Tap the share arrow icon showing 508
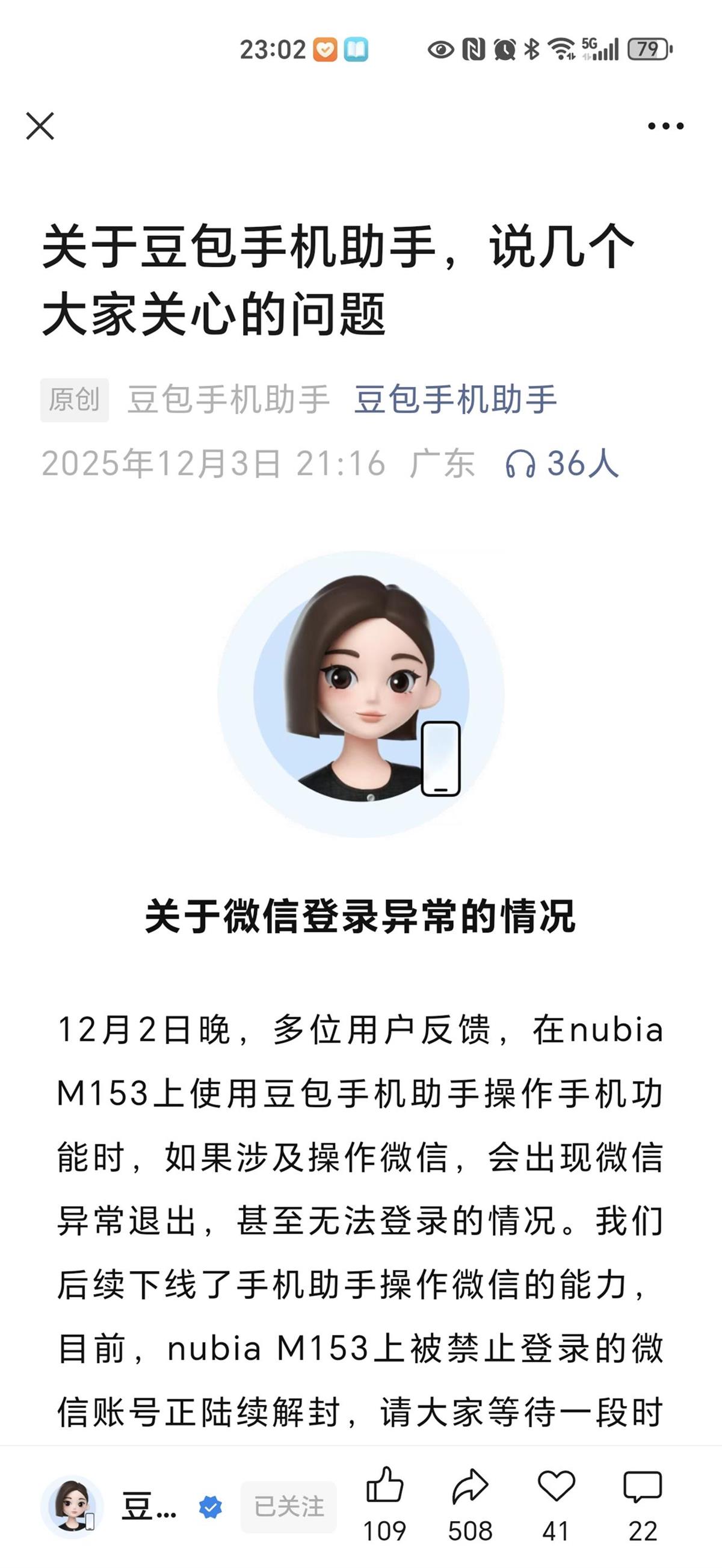The height and width of the screenshot is (1568, 722). pos(471,1486)
